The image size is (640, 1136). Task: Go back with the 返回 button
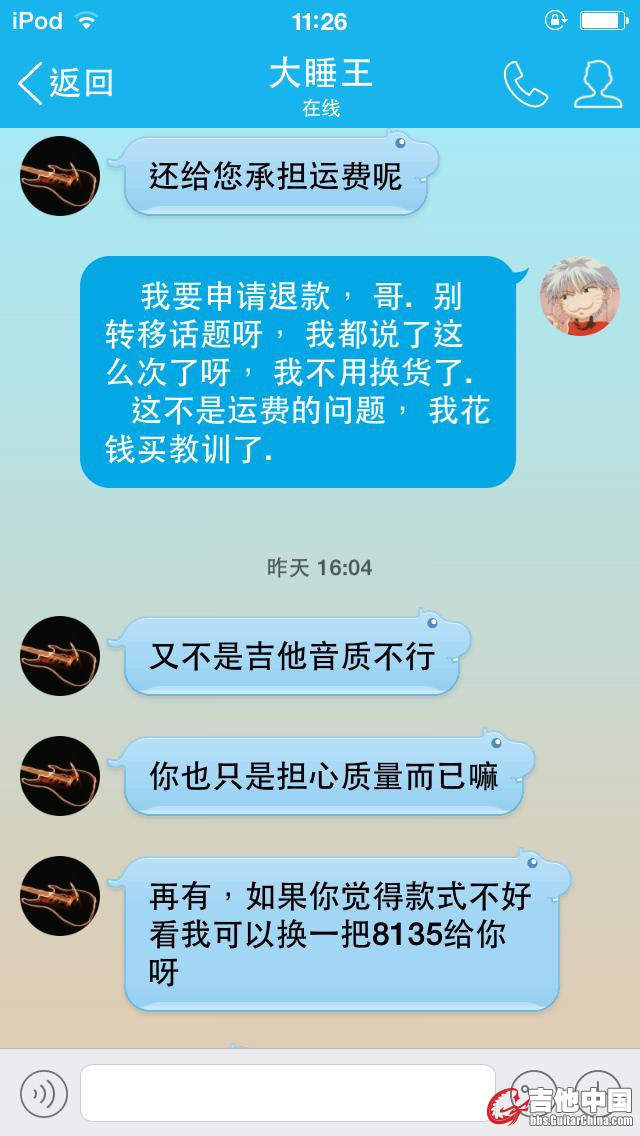(65, 83)
